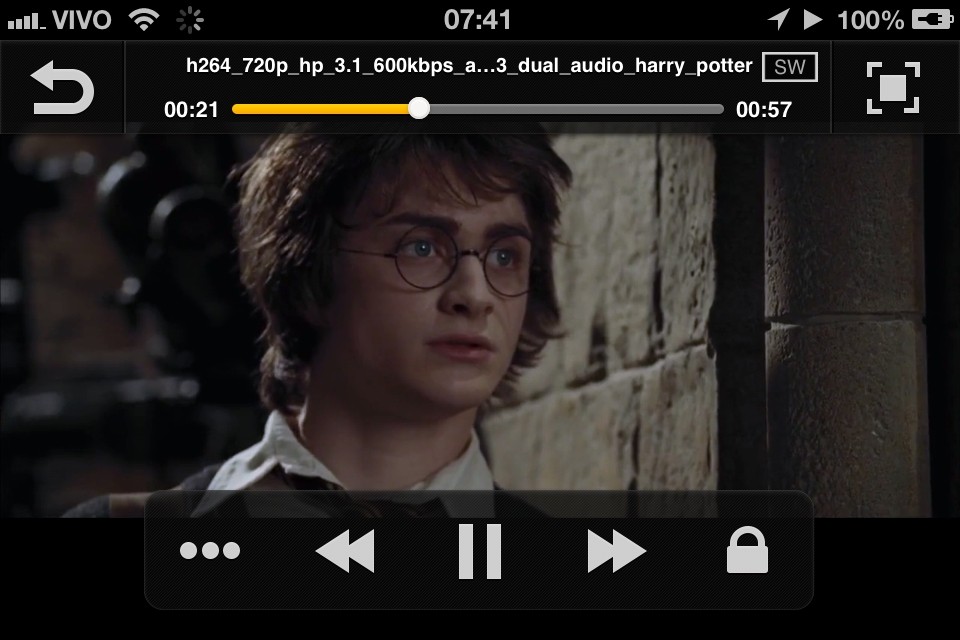
Task: Lock the player controls
Action: 747,551
